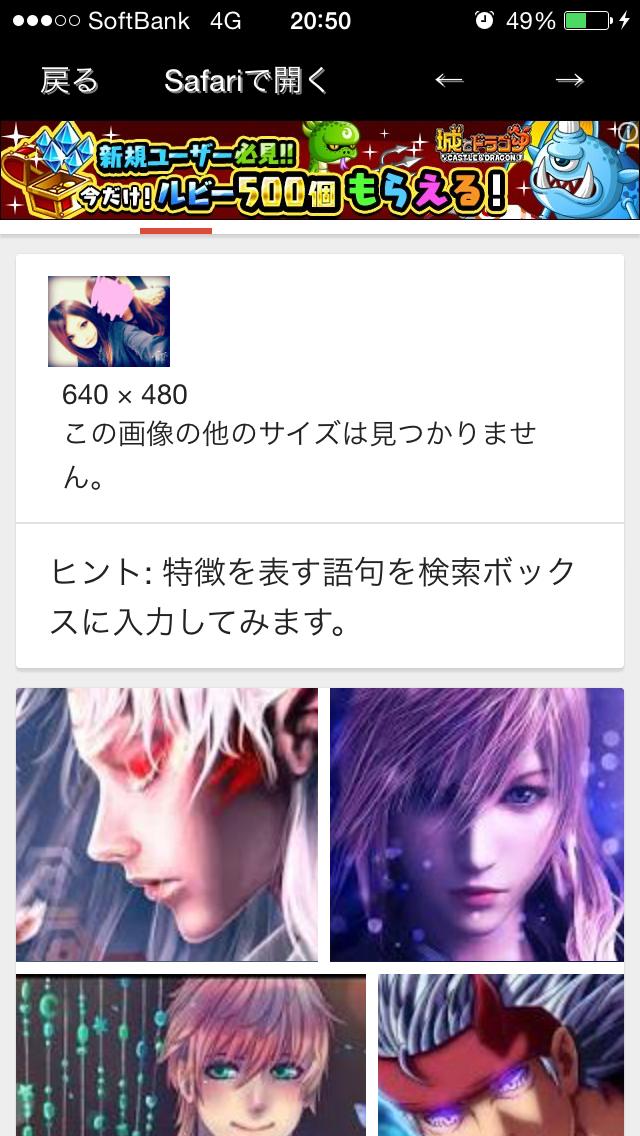Open the 640 × 480 source image thumbnail
The height and width of the screenshot is (1136, 640).
[x=109, y=321]
